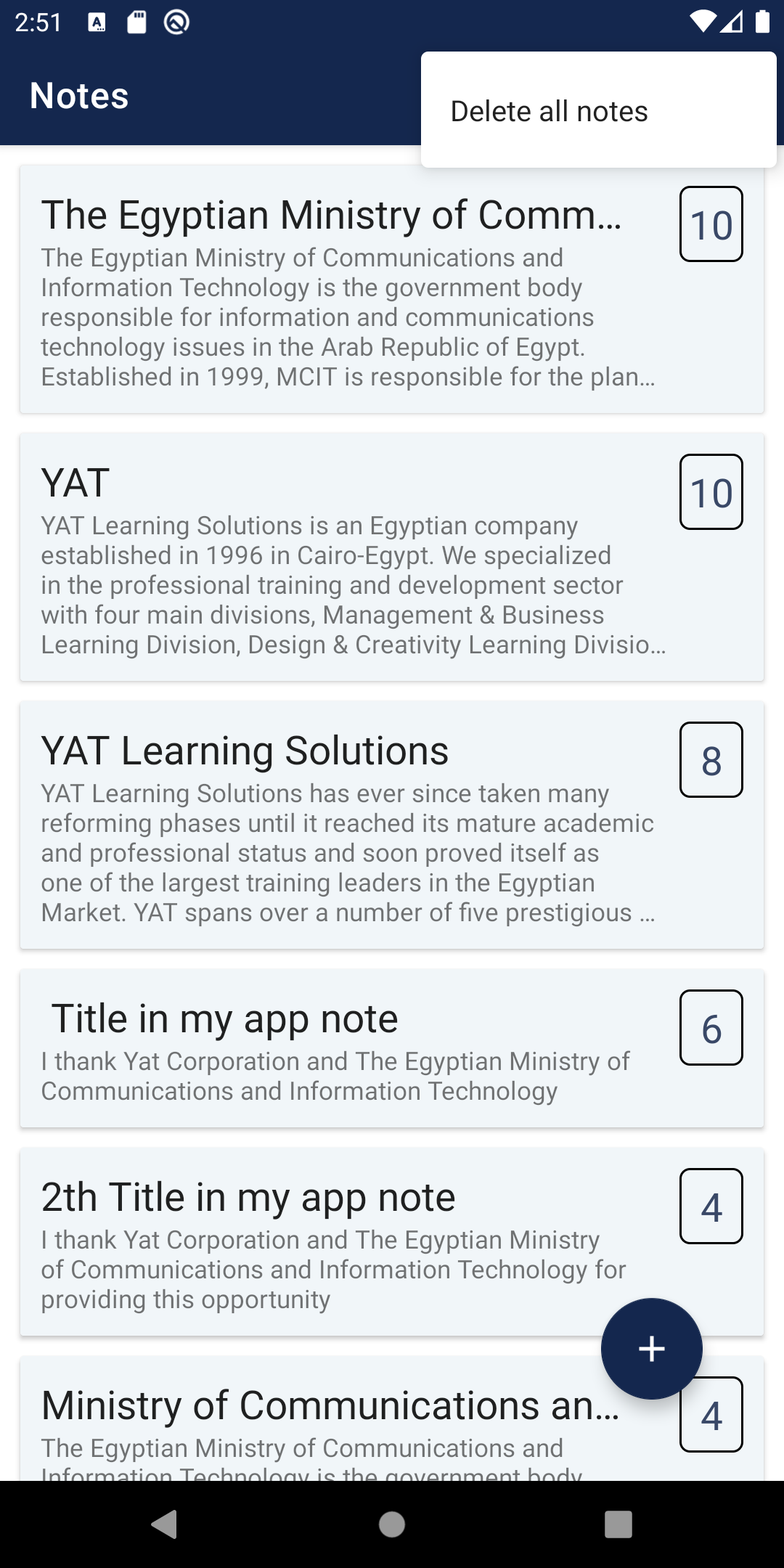Tap the data saver icon in the status bar
This screenshot has height=1568, width=784.
coord(176,24)
